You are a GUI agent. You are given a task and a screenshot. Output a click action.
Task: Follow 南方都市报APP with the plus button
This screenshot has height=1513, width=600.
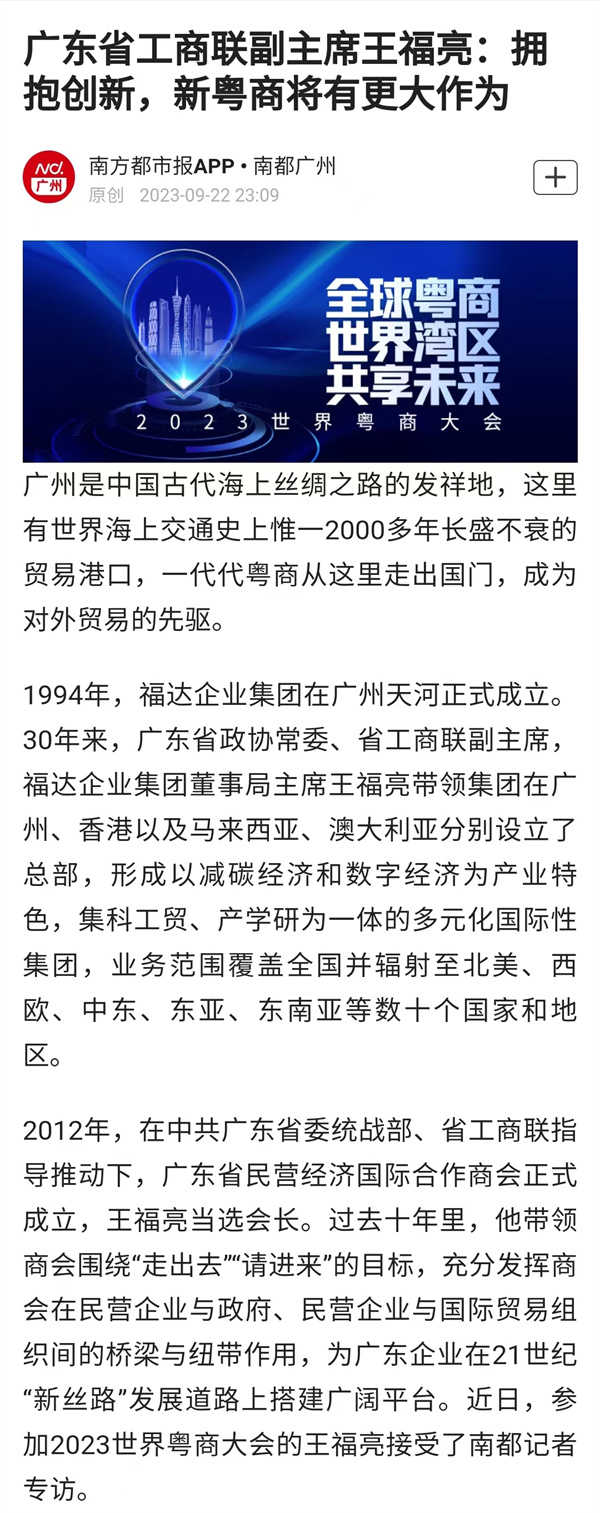coord(555,177)
